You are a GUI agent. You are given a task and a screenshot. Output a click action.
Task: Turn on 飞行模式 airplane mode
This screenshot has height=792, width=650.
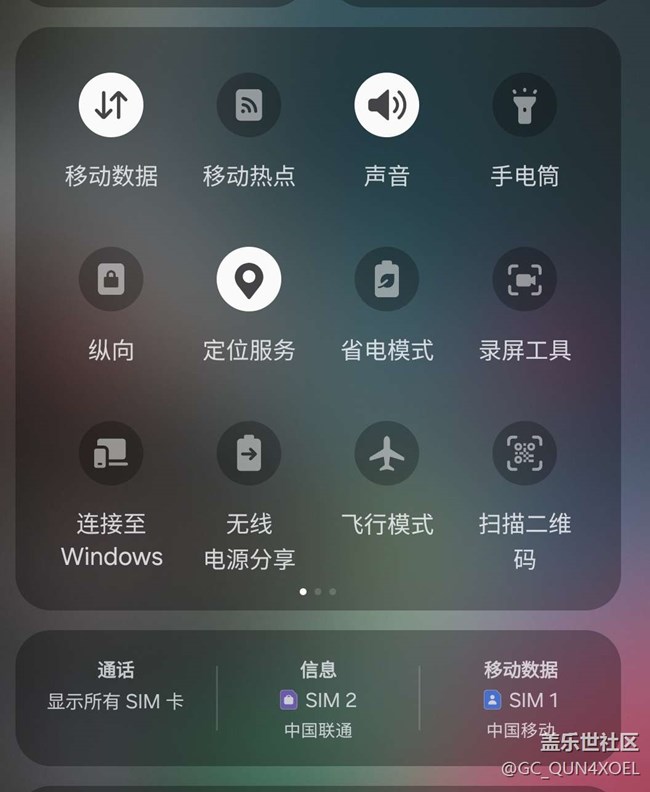[387, 453]
